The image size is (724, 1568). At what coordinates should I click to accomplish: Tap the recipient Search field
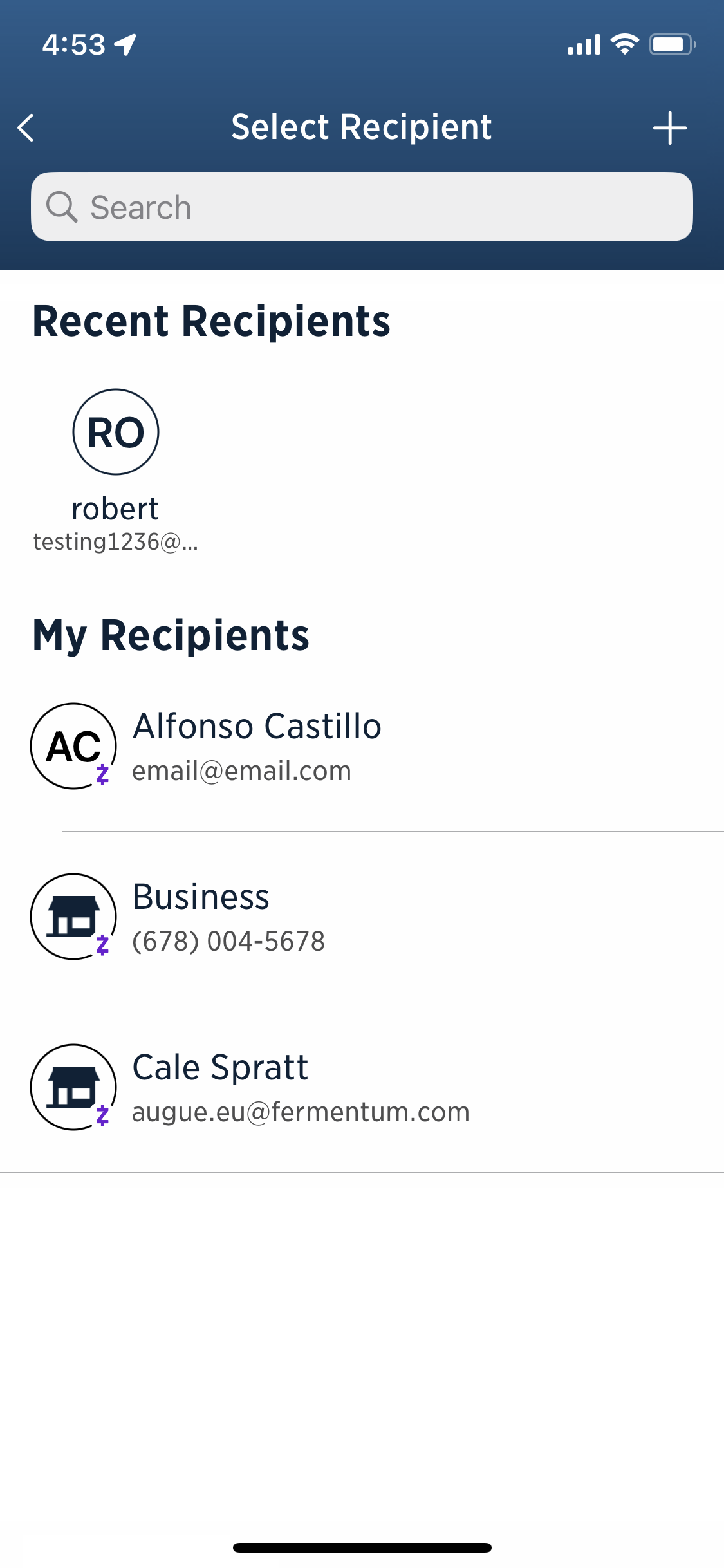pos(362,207)
